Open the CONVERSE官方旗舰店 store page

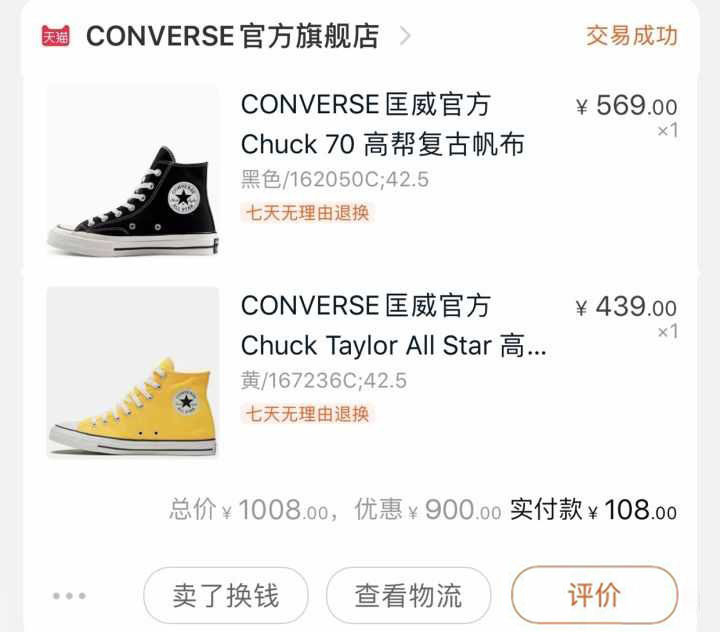232,37
